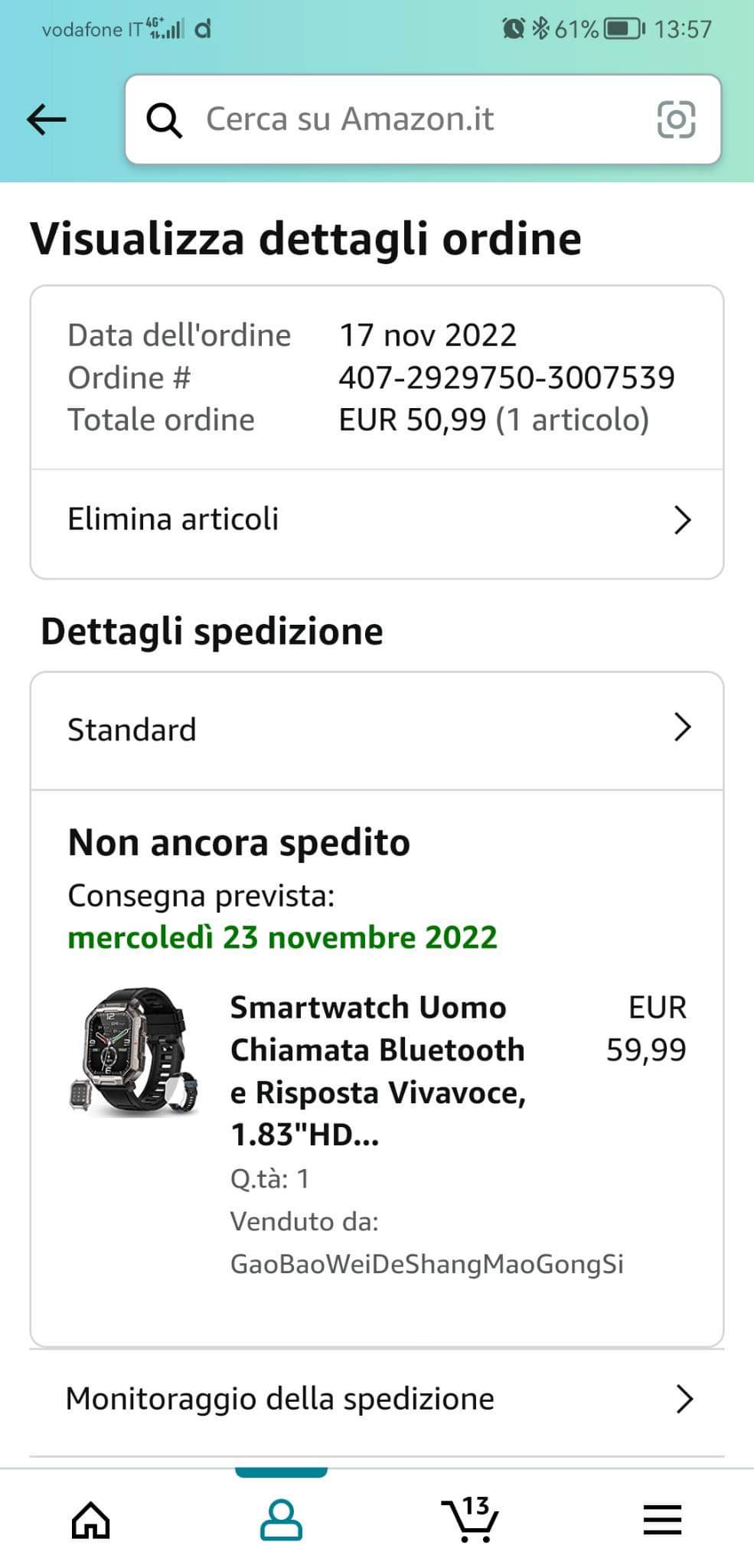Go back using the arrow icon
This screenshot has width=754, height=1568.
[47, 119]
